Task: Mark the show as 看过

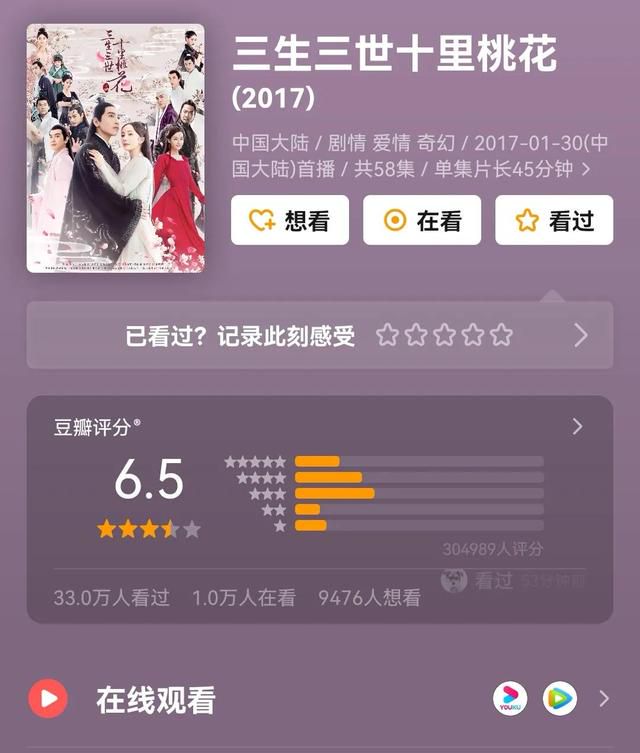Action: pos(554,220)
